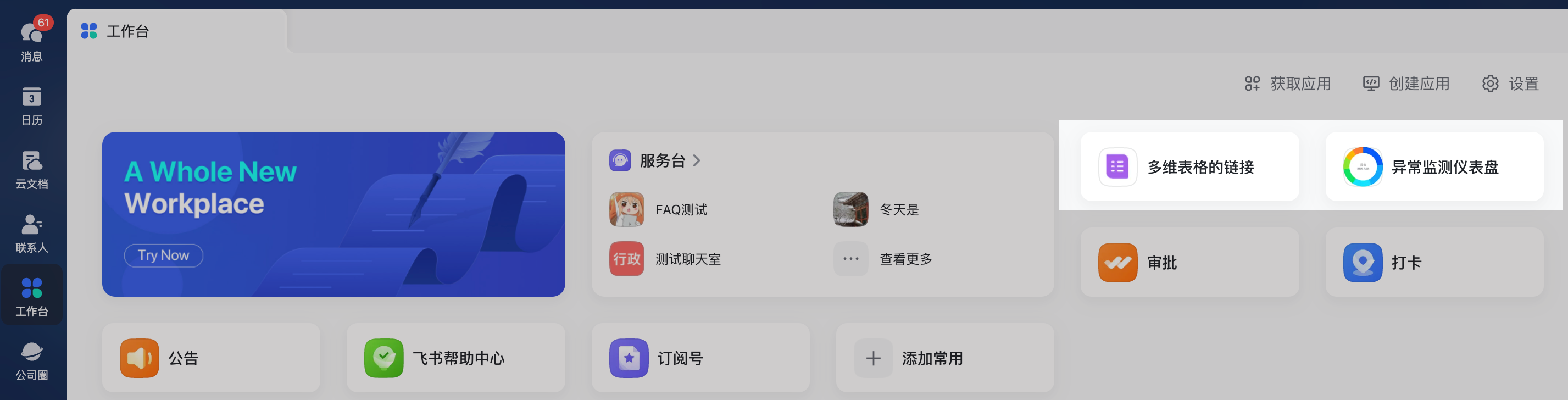Launch the 审批 approval app

pos(1189,263)
